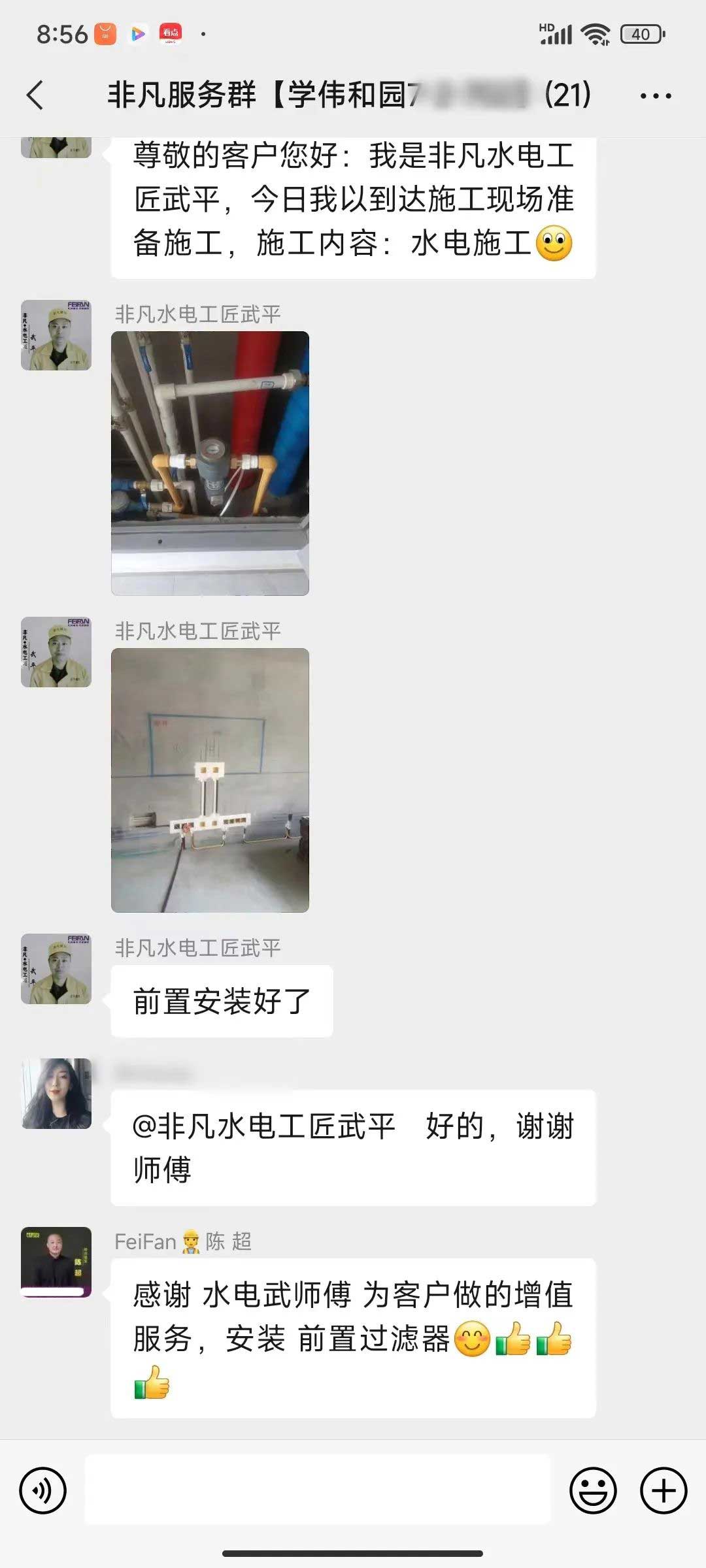
Task: View the photo of the wall plumbing
Action: (x=210, y=780)
